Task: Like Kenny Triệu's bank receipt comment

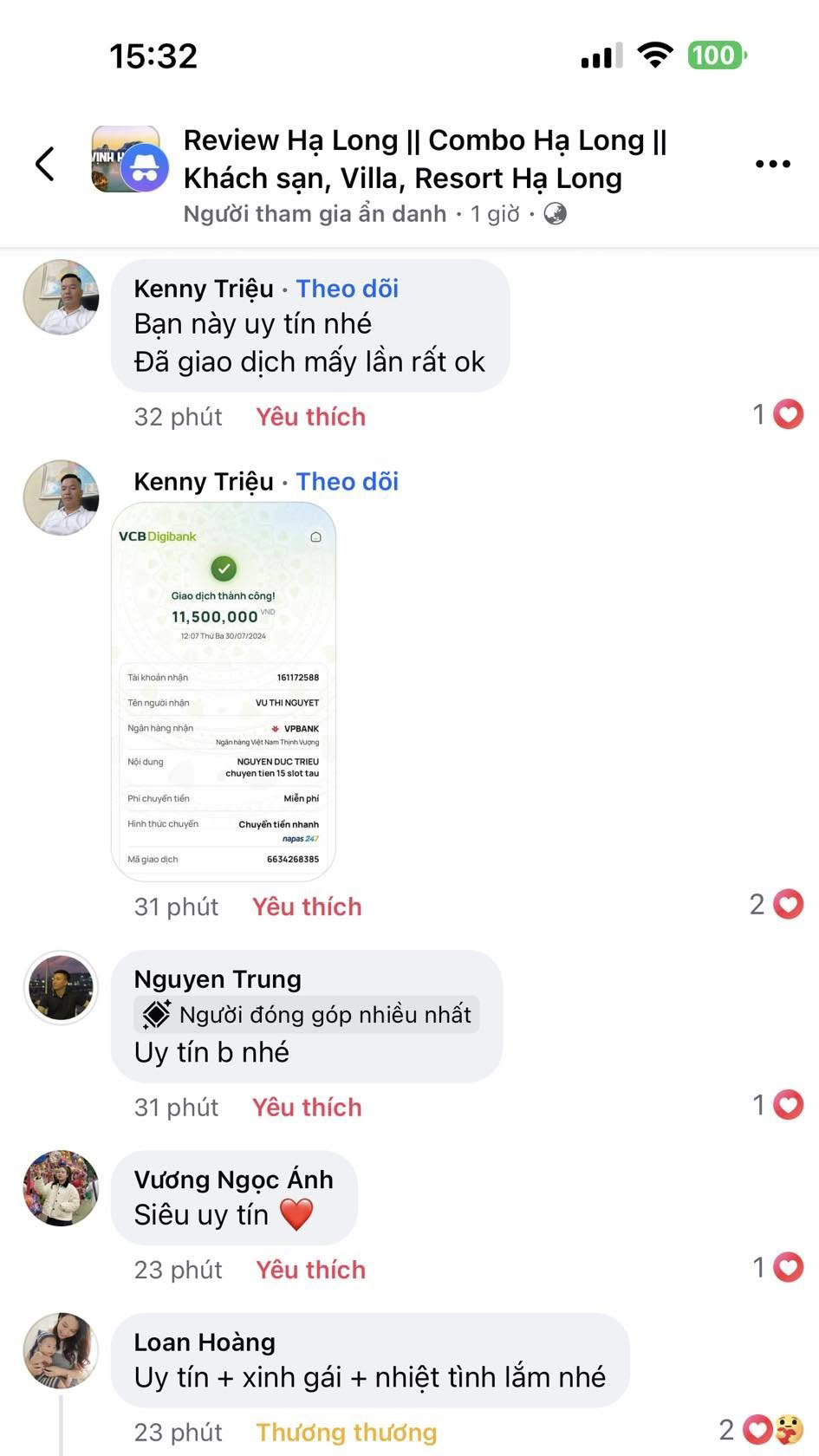Action: tap(306, 907)
